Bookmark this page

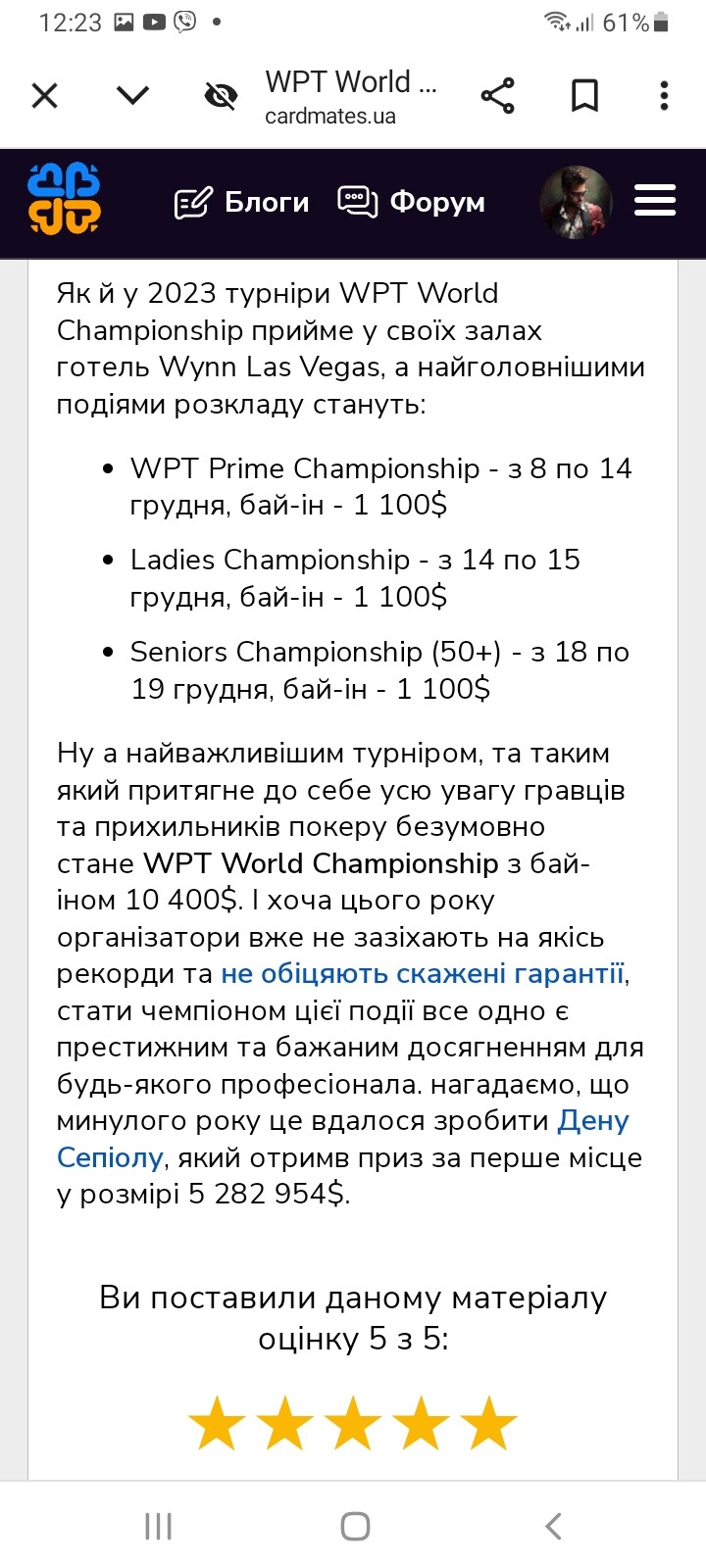(x=585, y=96)
